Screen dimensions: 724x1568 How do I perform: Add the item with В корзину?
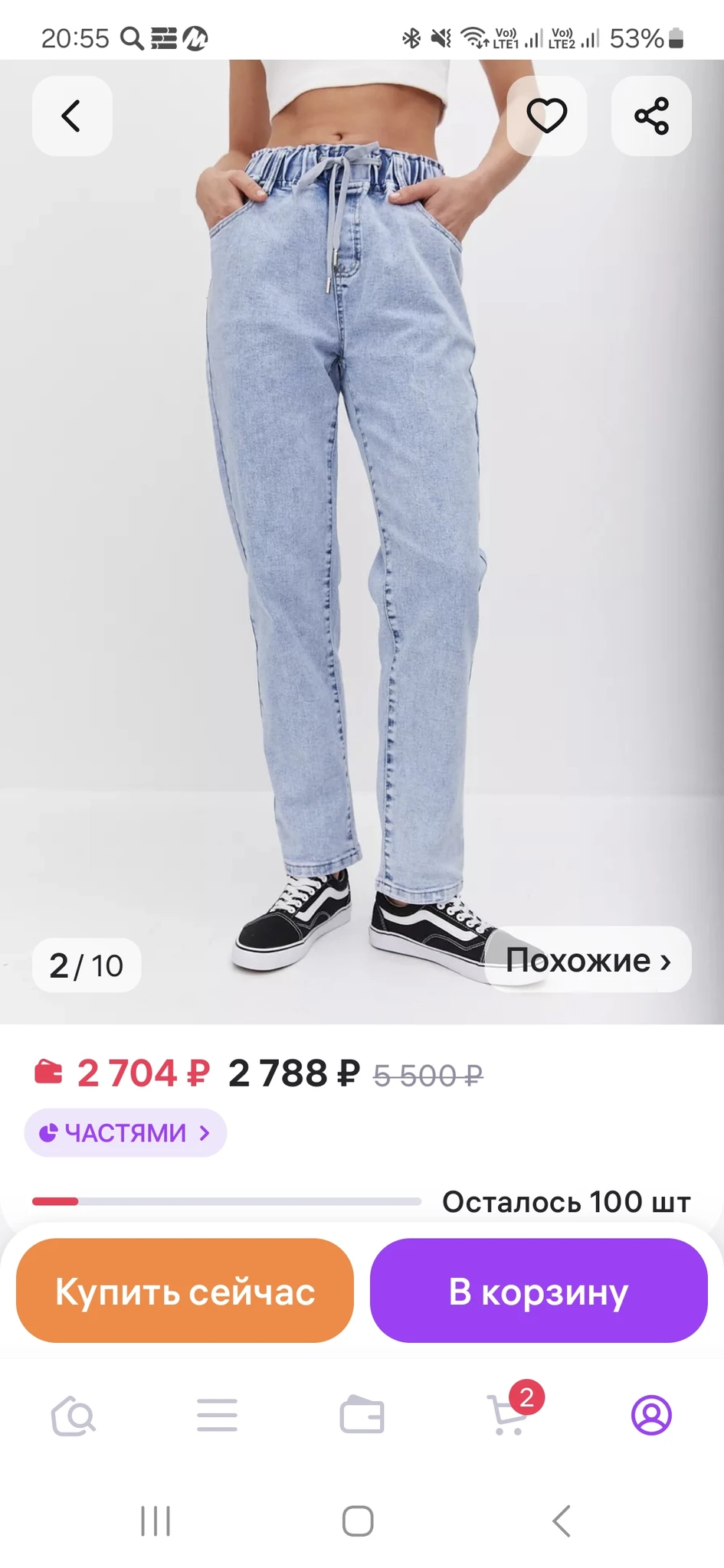[x=539, y=1292]
